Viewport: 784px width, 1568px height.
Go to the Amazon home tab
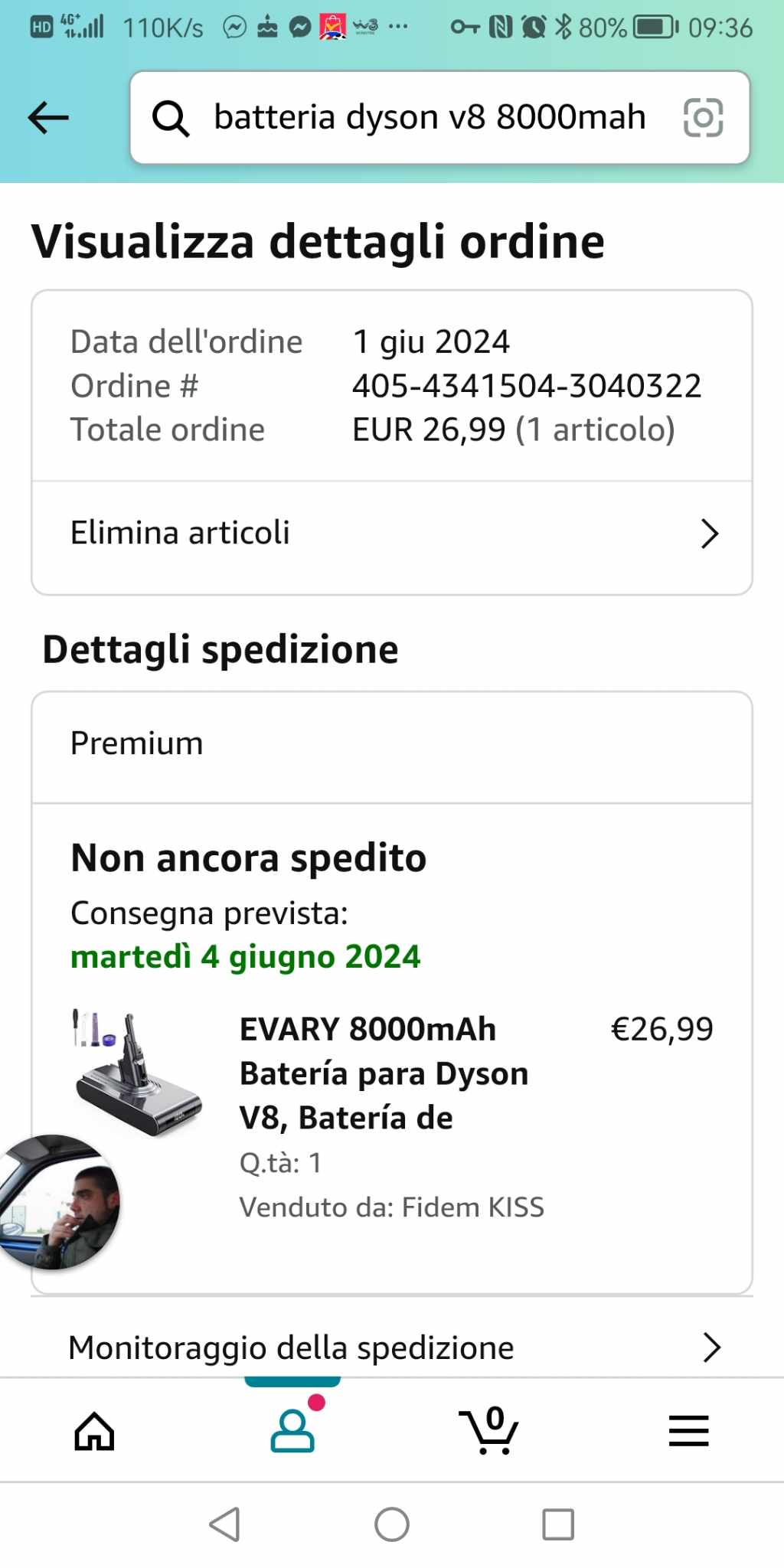tap(94, 1430)
